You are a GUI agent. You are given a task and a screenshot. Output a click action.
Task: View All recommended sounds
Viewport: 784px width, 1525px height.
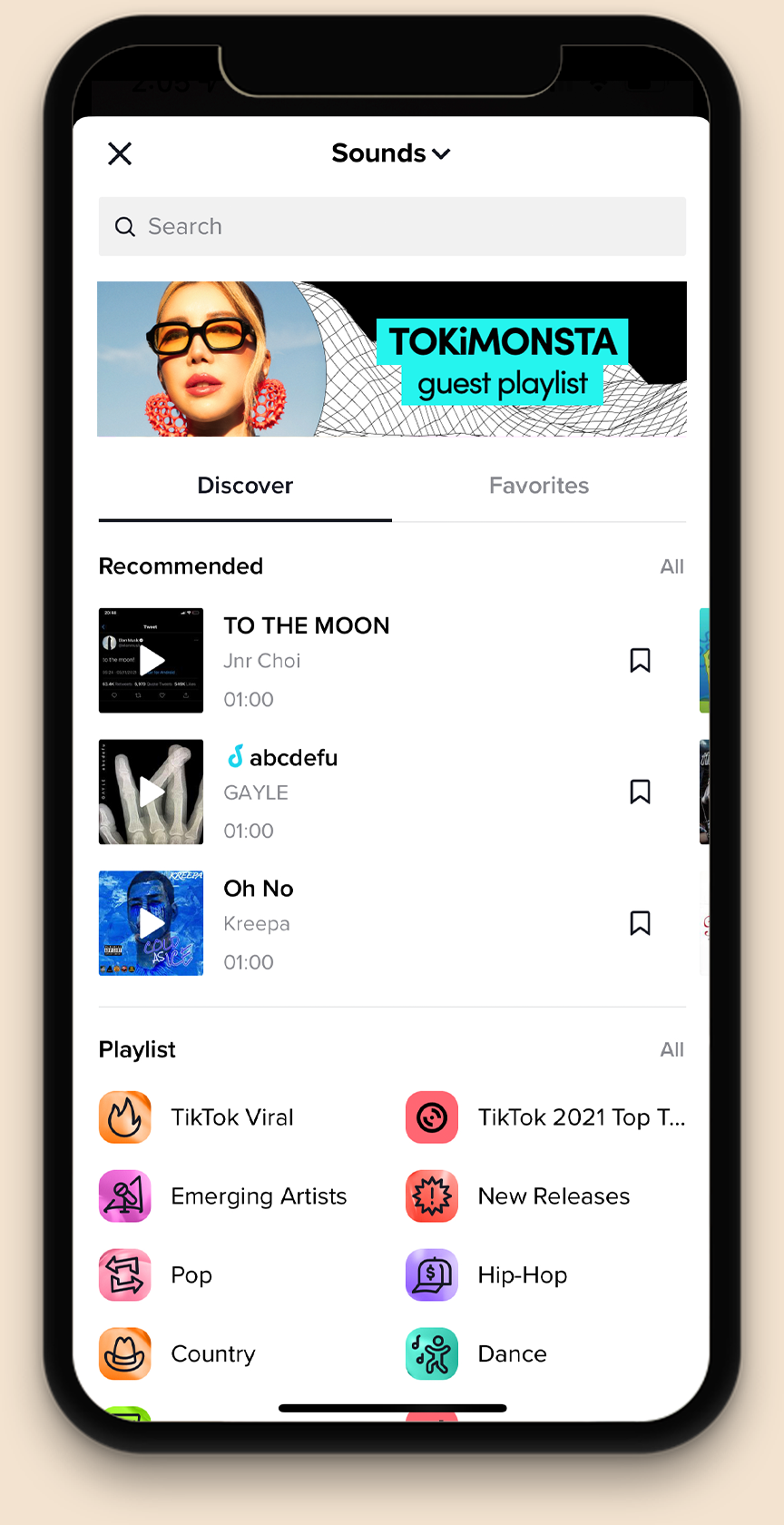pos(672,566)
